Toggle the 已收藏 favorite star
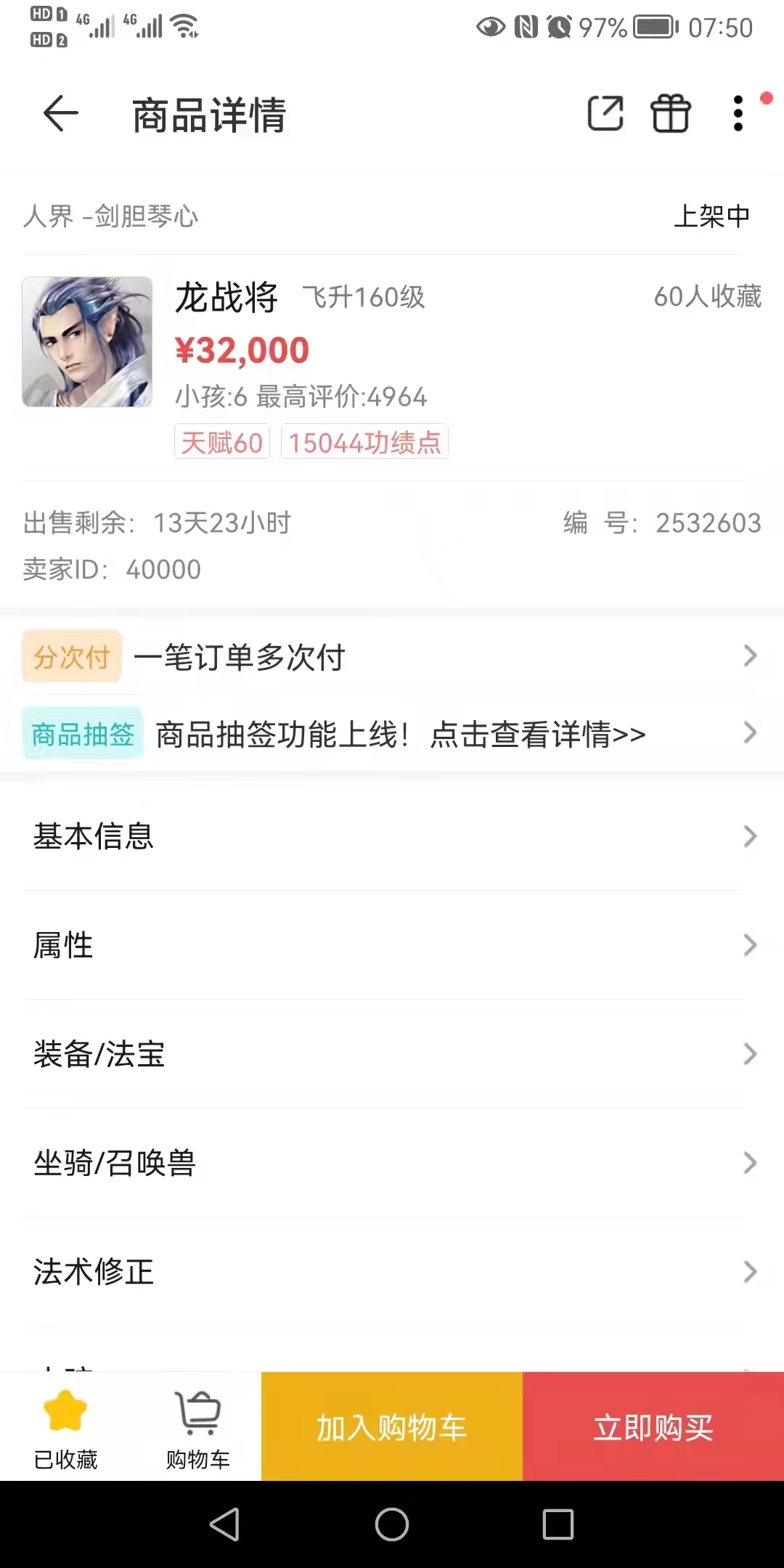The height and width of the screenshot is (1568, 784). (65, 1427)
